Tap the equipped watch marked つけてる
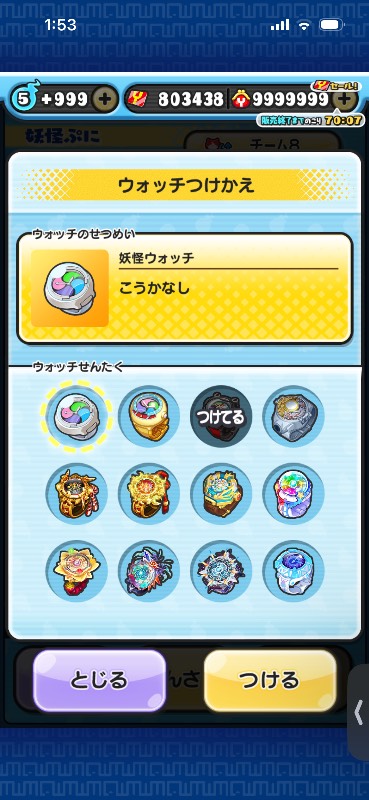Screen dimensions: 369x800 pyautogui.click(x=221, y=416)
